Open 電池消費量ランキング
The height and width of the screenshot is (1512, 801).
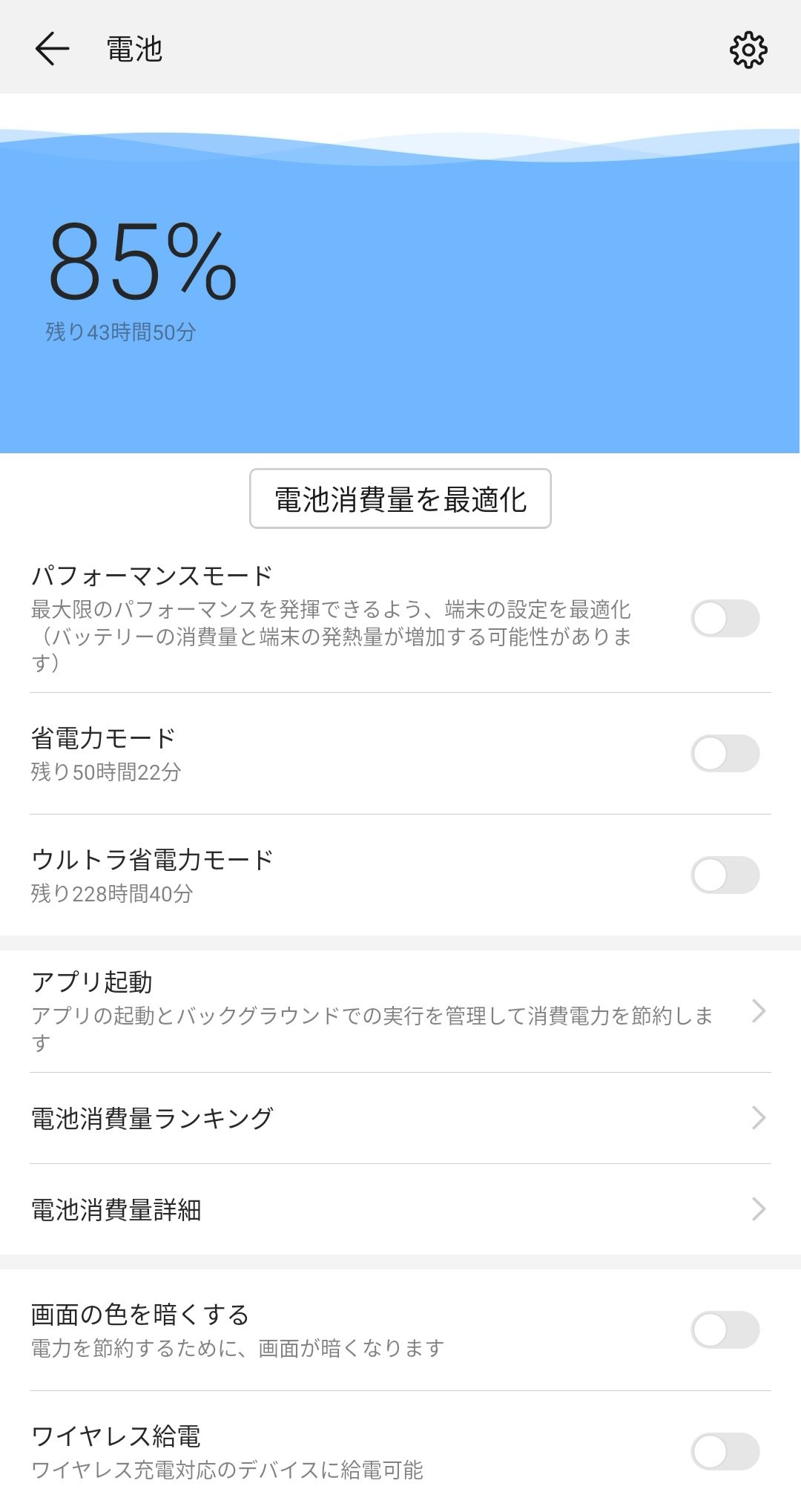pyautogui.click(x=400, y=1118)
